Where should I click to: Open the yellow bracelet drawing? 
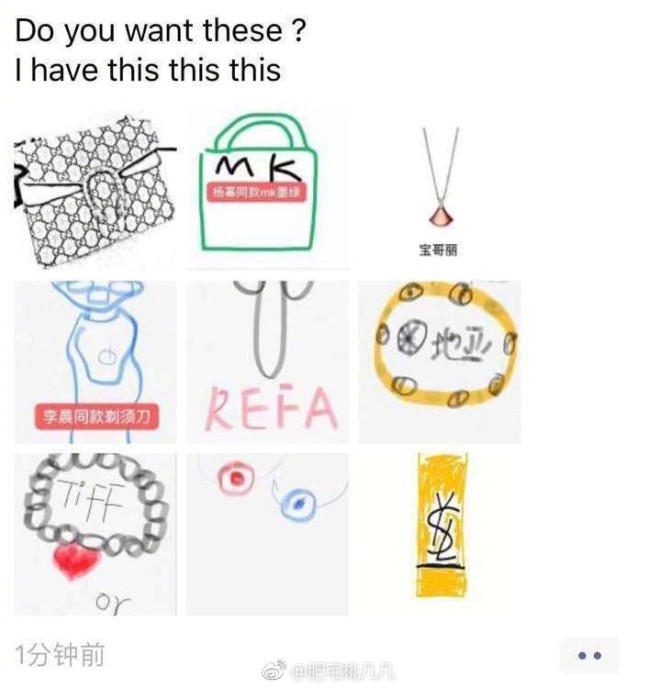tap(439, 362)
